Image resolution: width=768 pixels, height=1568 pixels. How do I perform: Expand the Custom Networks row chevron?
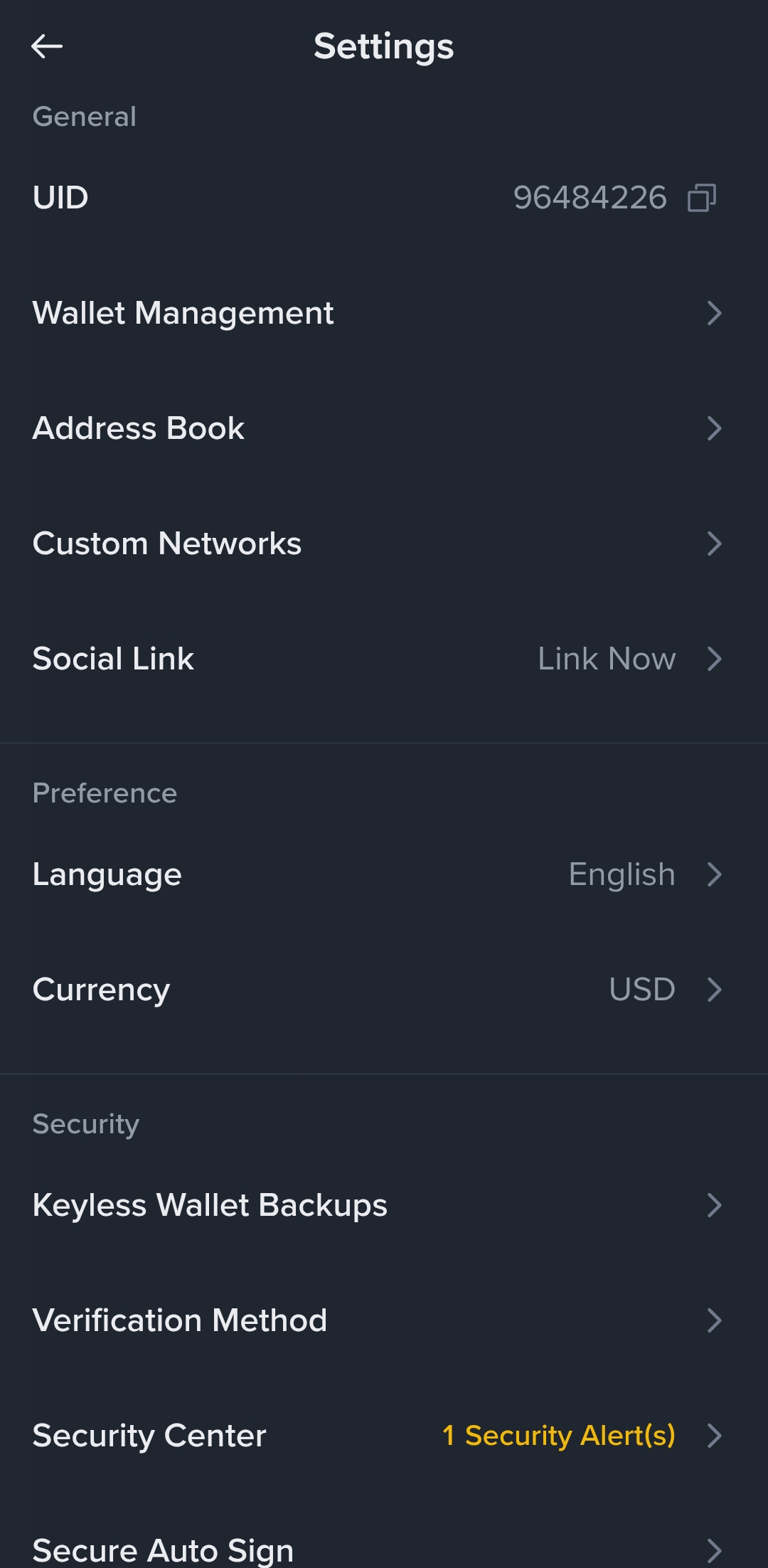[x=716, y=544]
